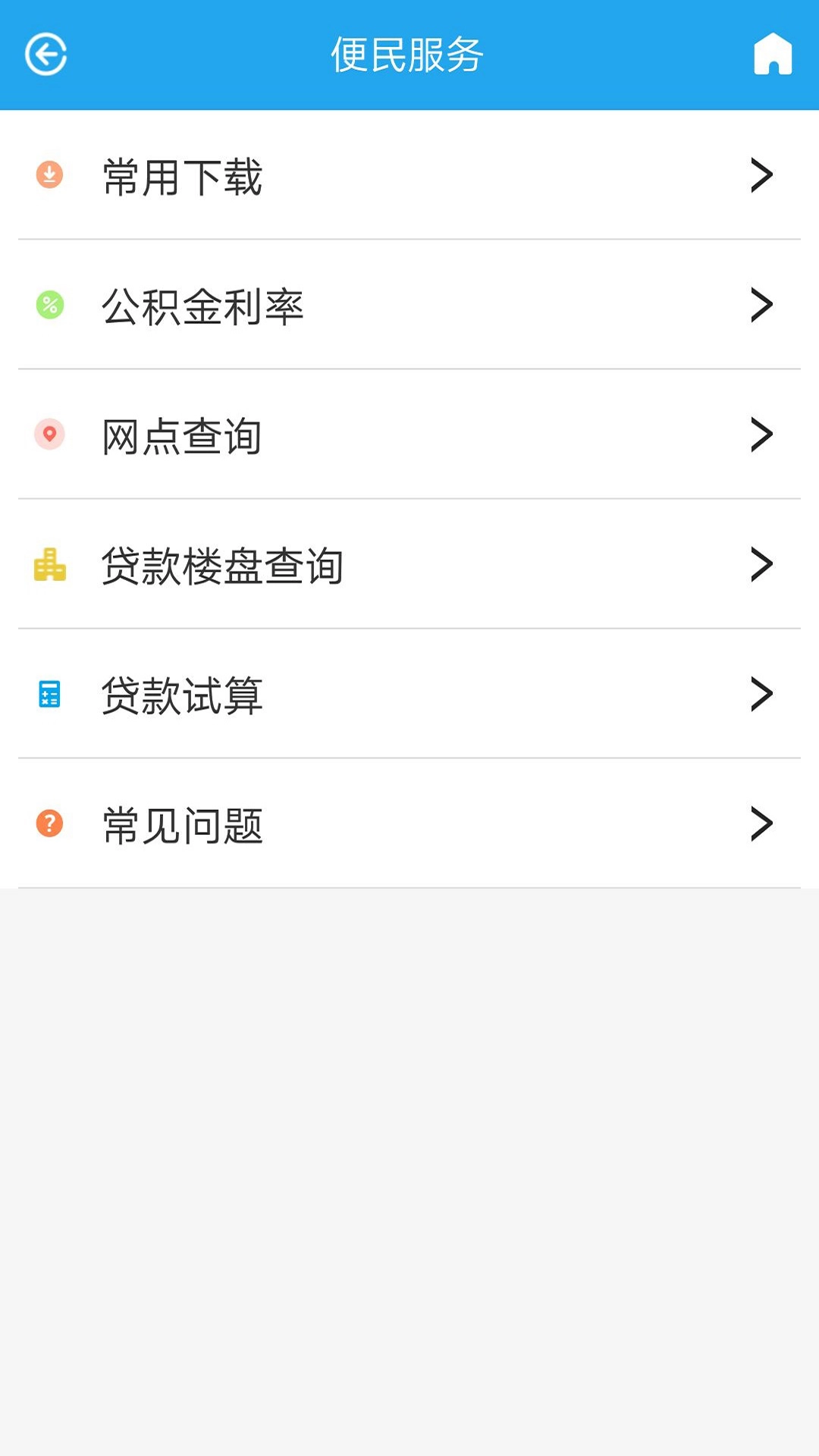Click the yellow building icon for 贷款楼盘查询

pyautogui.click(x=49, y=563)
